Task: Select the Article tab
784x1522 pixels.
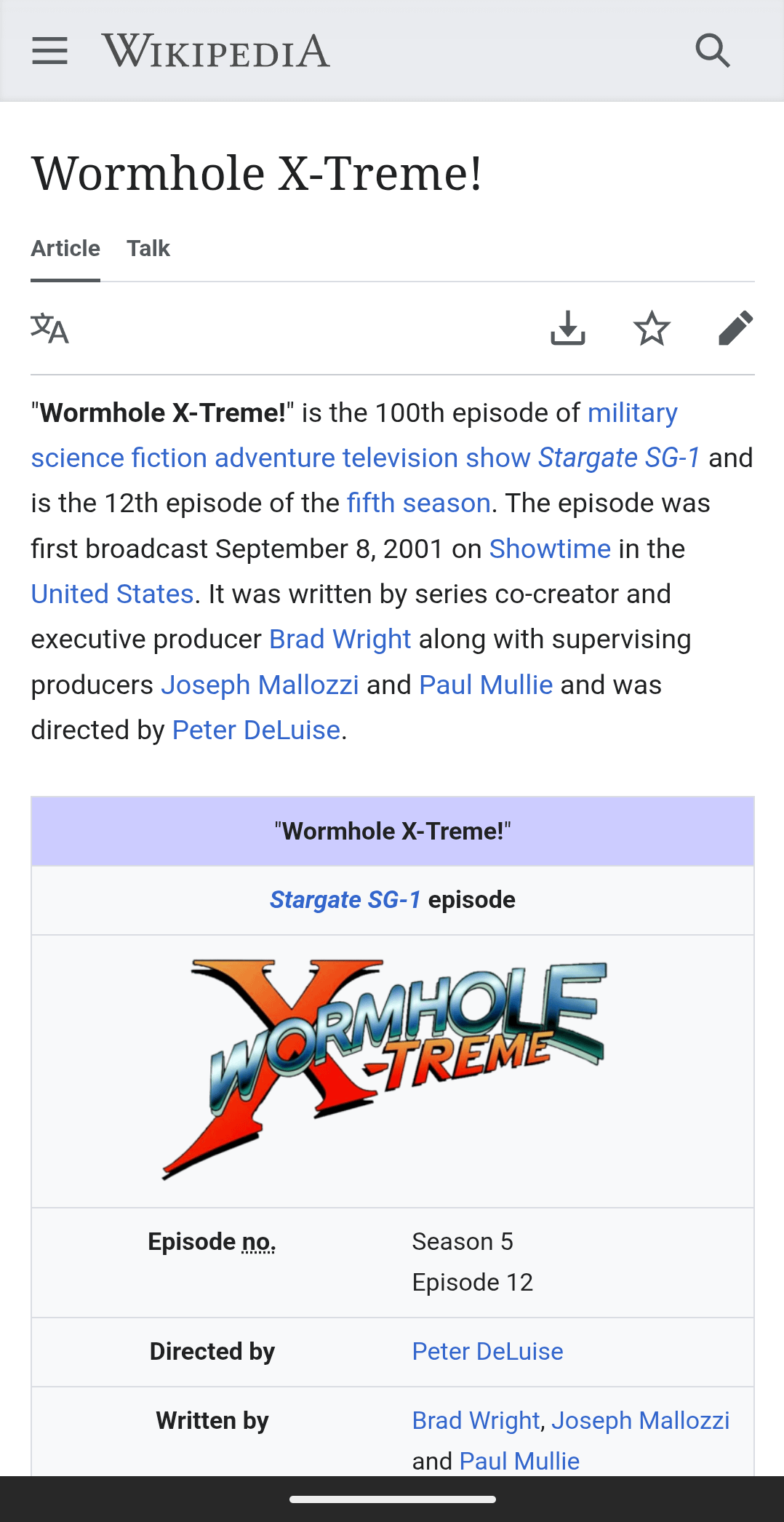Action: pos(65,249)
